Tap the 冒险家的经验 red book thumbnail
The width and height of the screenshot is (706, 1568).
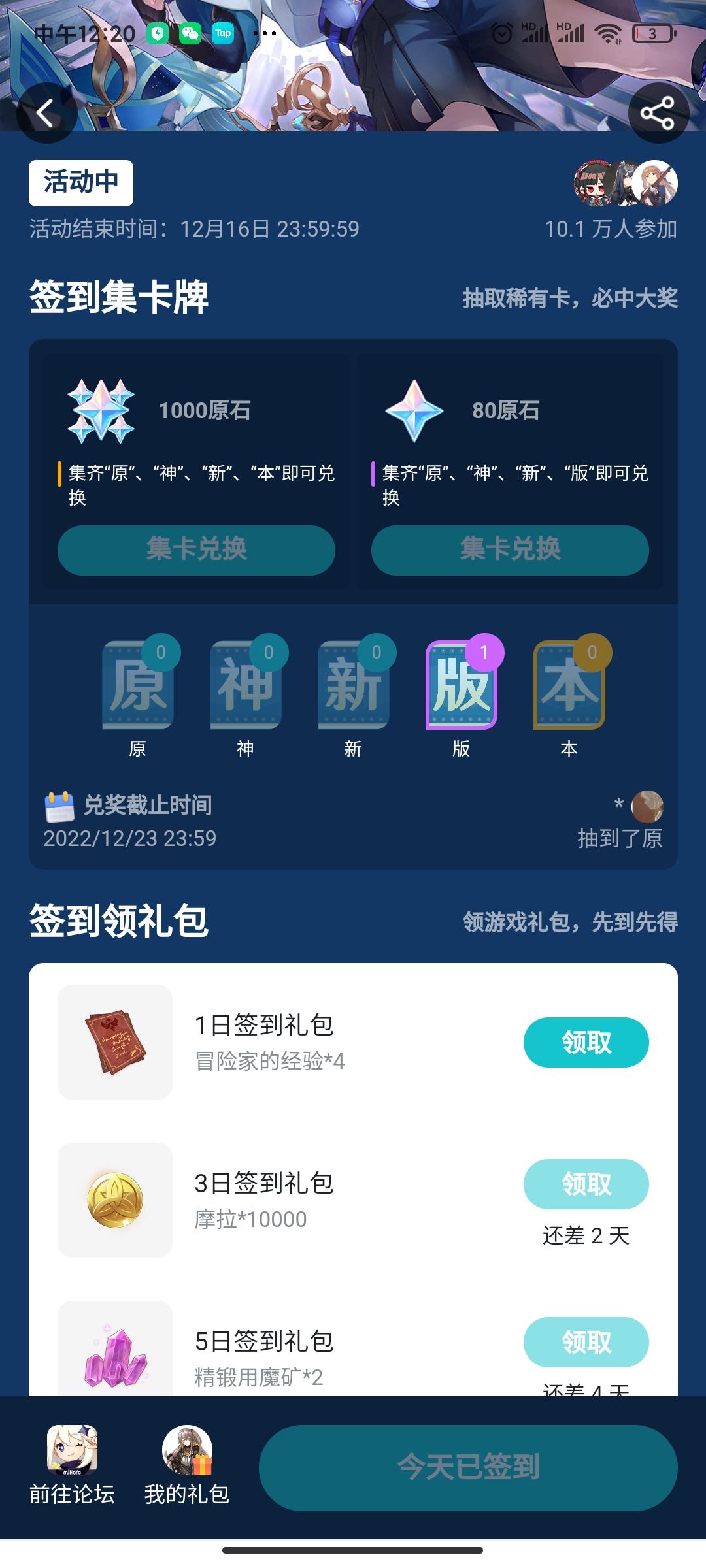coord(113,1043)
